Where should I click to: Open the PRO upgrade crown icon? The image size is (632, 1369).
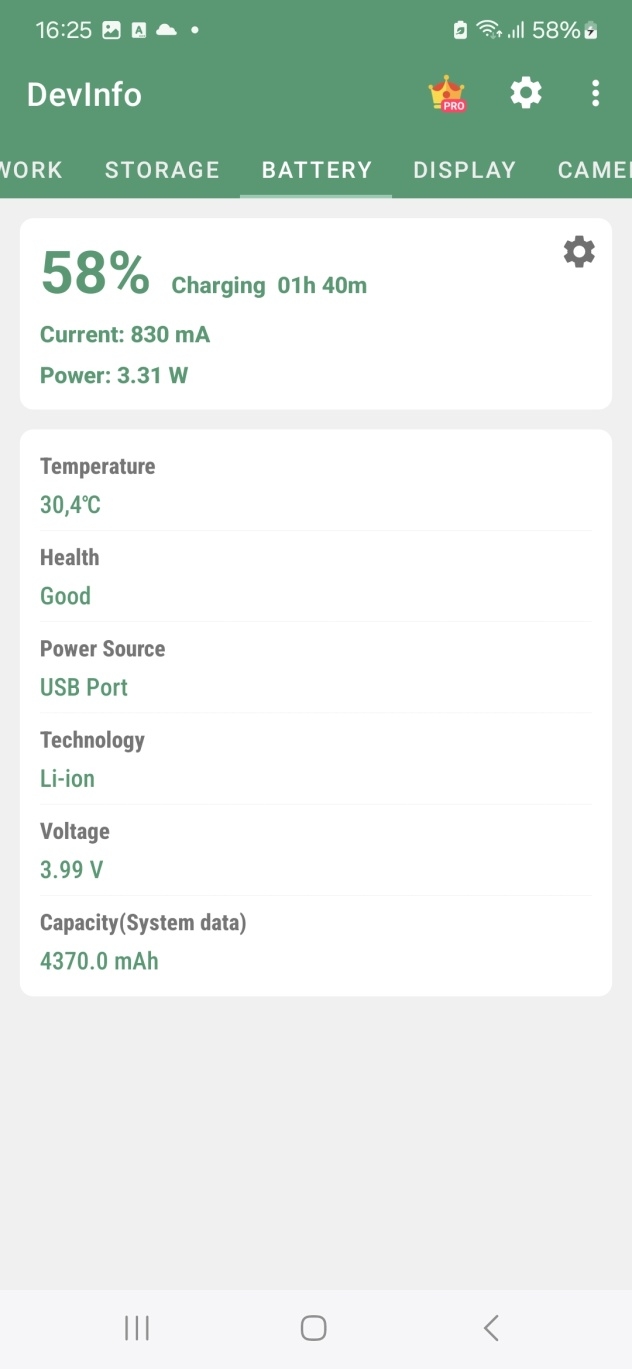(447, 94)
